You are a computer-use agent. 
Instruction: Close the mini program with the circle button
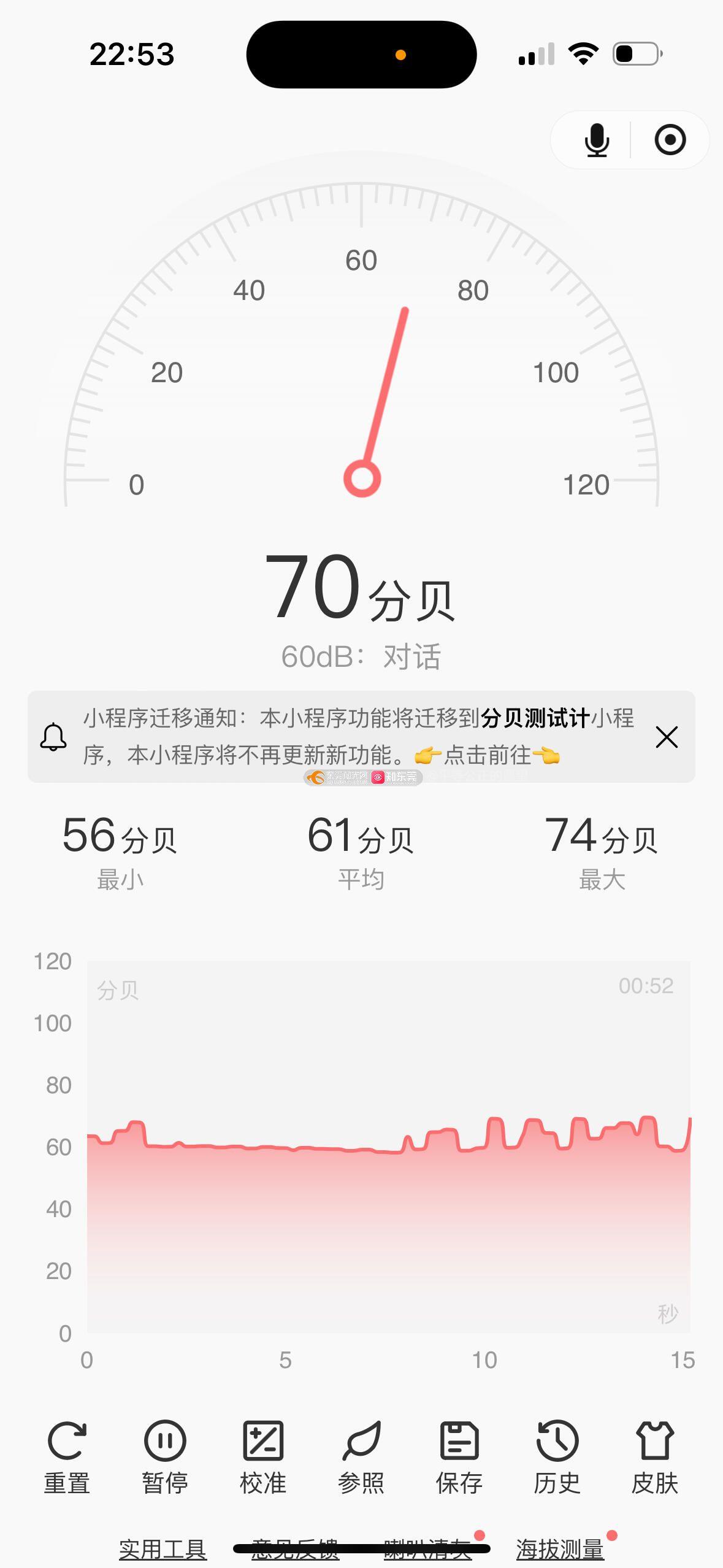coord(670,140)
